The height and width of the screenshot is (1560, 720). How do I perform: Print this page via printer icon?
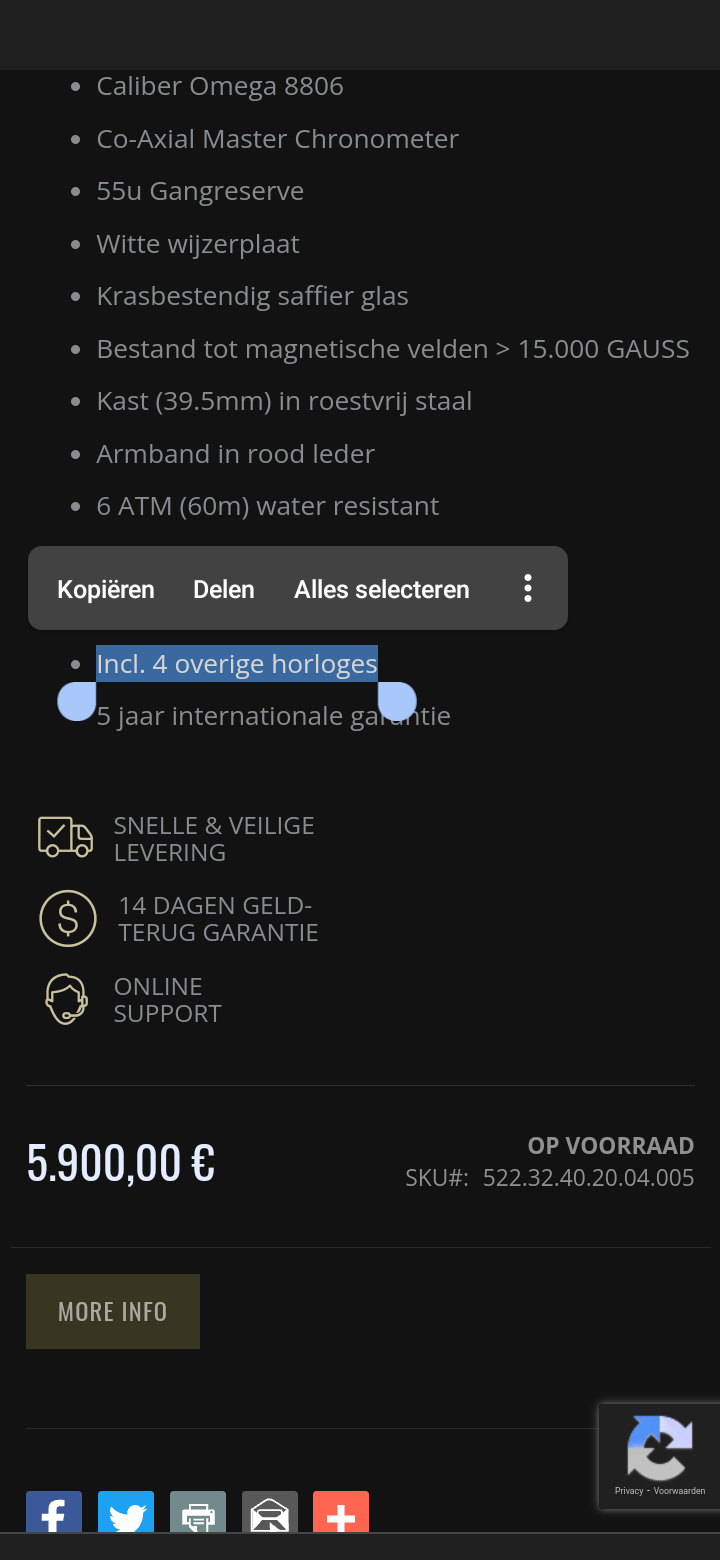(x=198, y=1512)
